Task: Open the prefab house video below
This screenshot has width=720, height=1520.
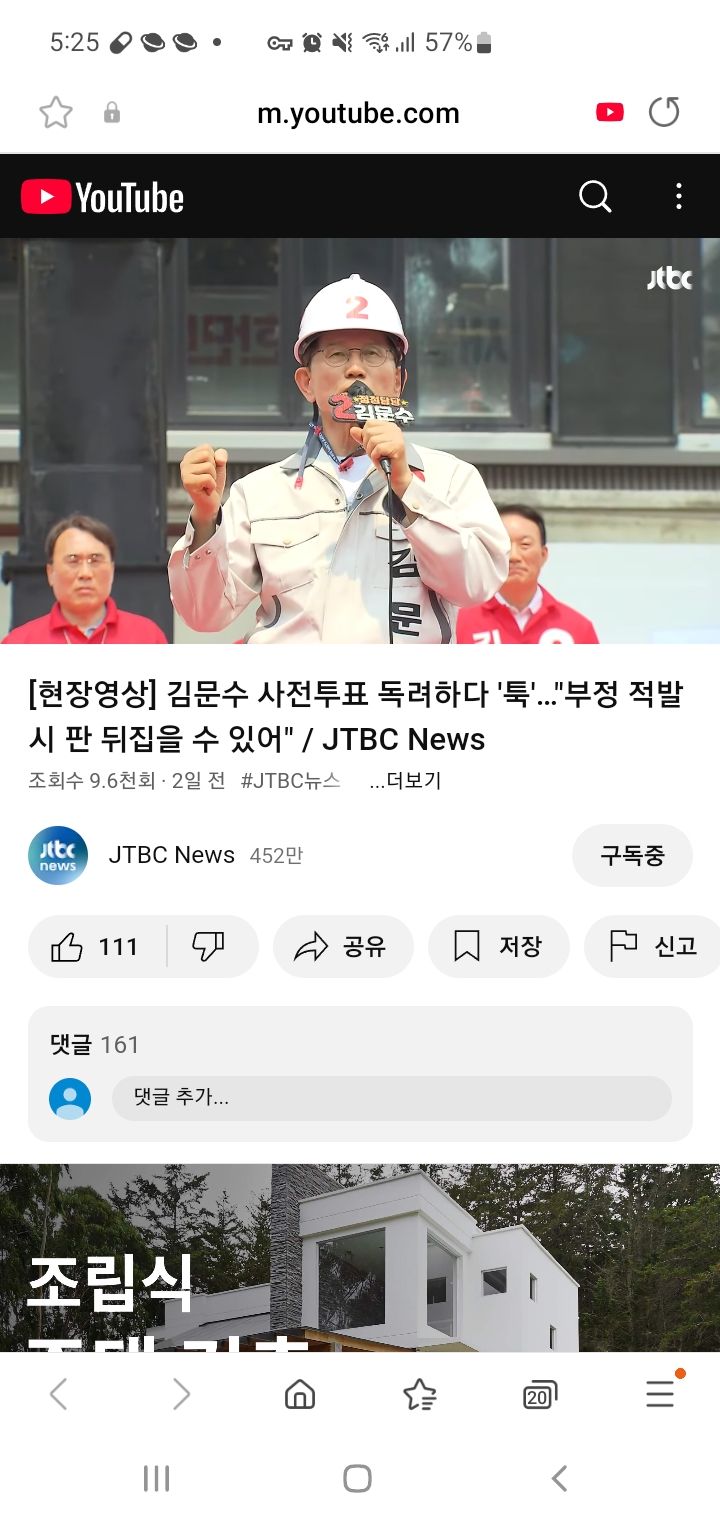Action: pyautogui.click(x=360, y=1260)
